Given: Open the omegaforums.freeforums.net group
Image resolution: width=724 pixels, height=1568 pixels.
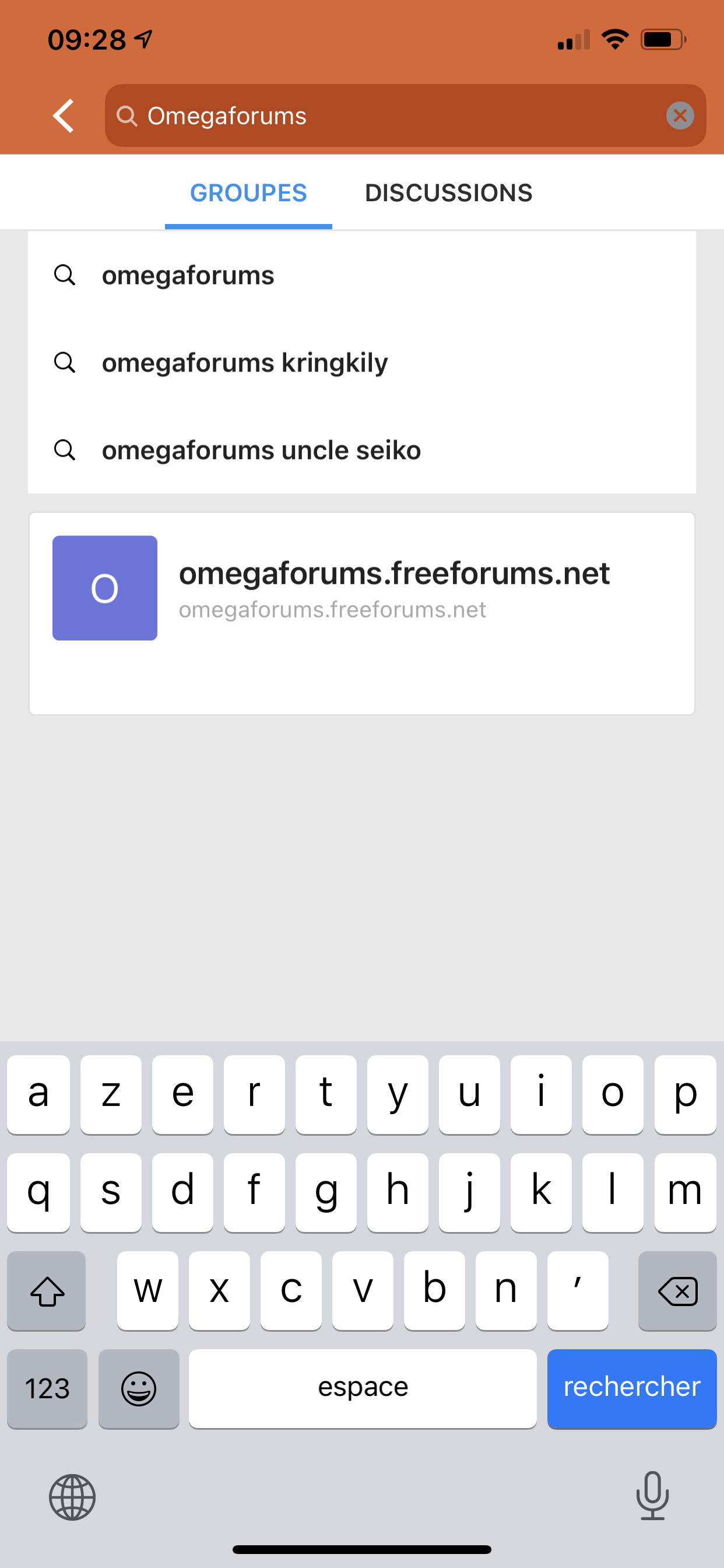Looking at the screenshot, I should pos(361,589).
